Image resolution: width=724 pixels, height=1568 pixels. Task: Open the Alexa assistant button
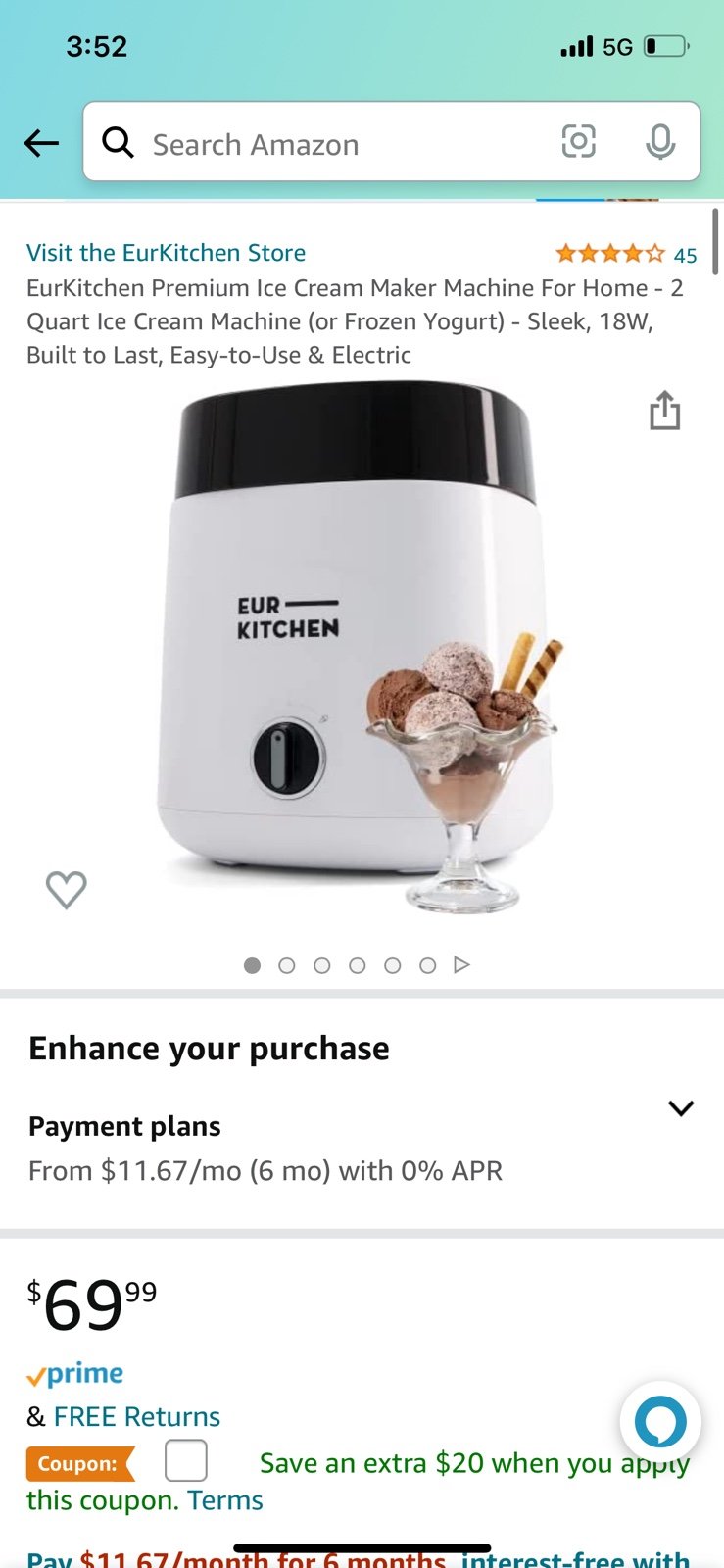point(660,1422)
